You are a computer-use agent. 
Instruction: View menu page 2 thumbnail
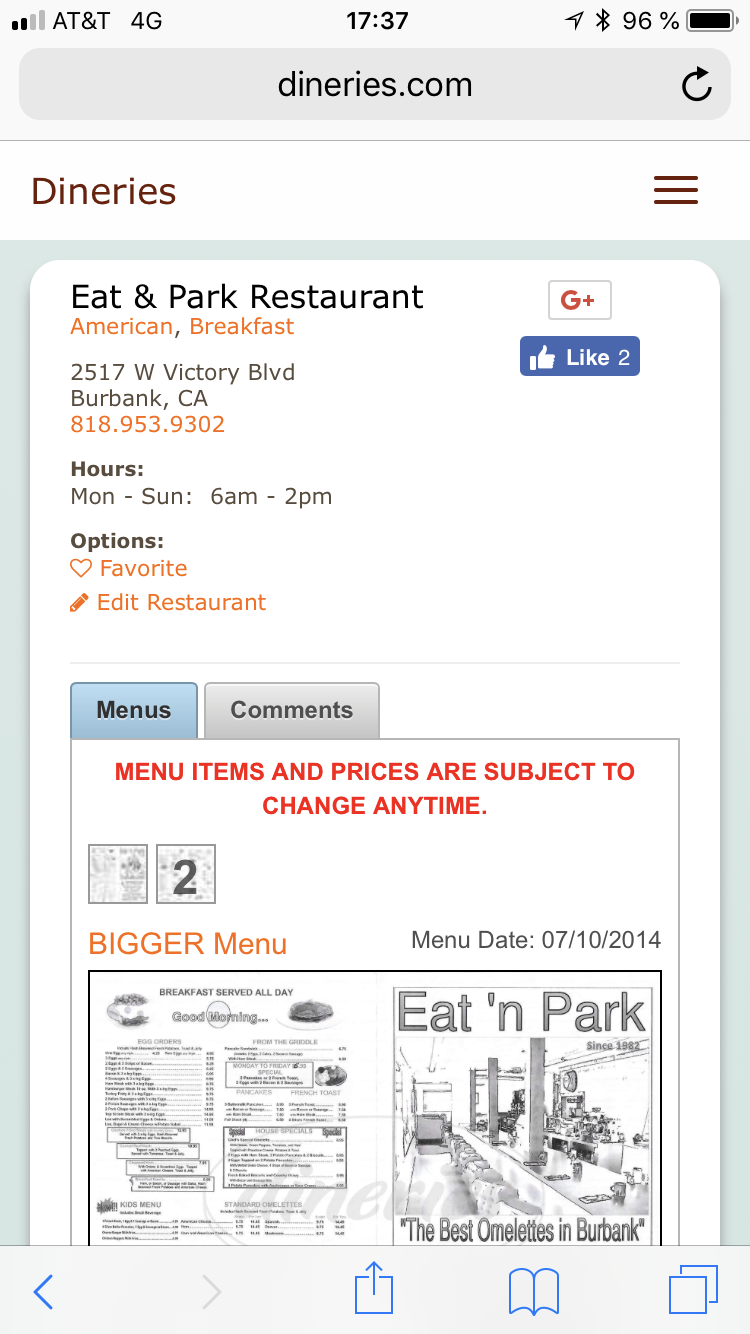click(186, 874)
